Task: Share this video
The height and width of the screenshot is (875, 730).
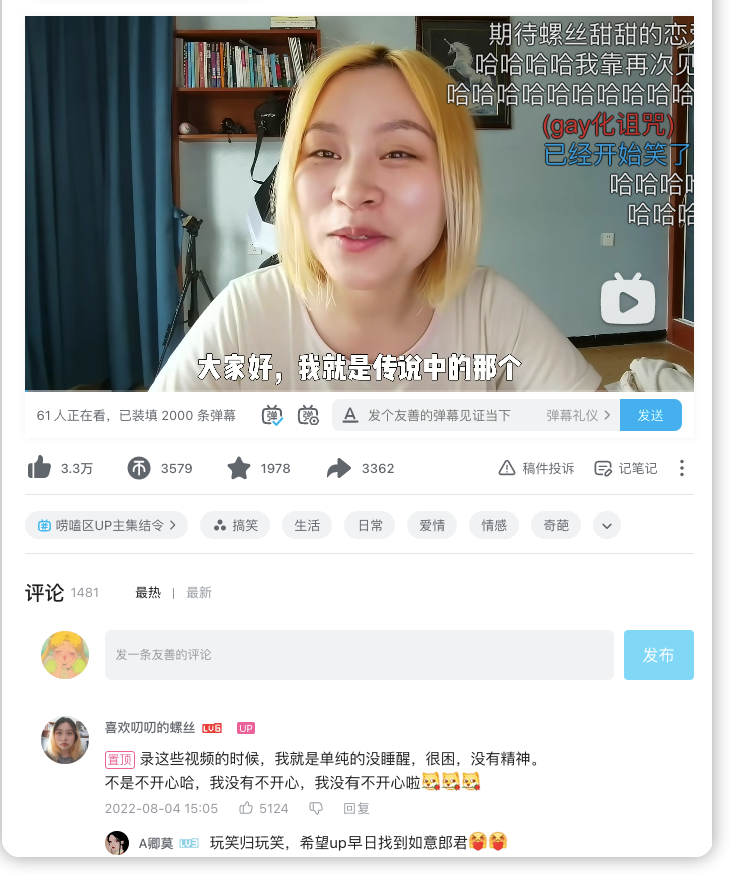Action: tap(339, 468)
